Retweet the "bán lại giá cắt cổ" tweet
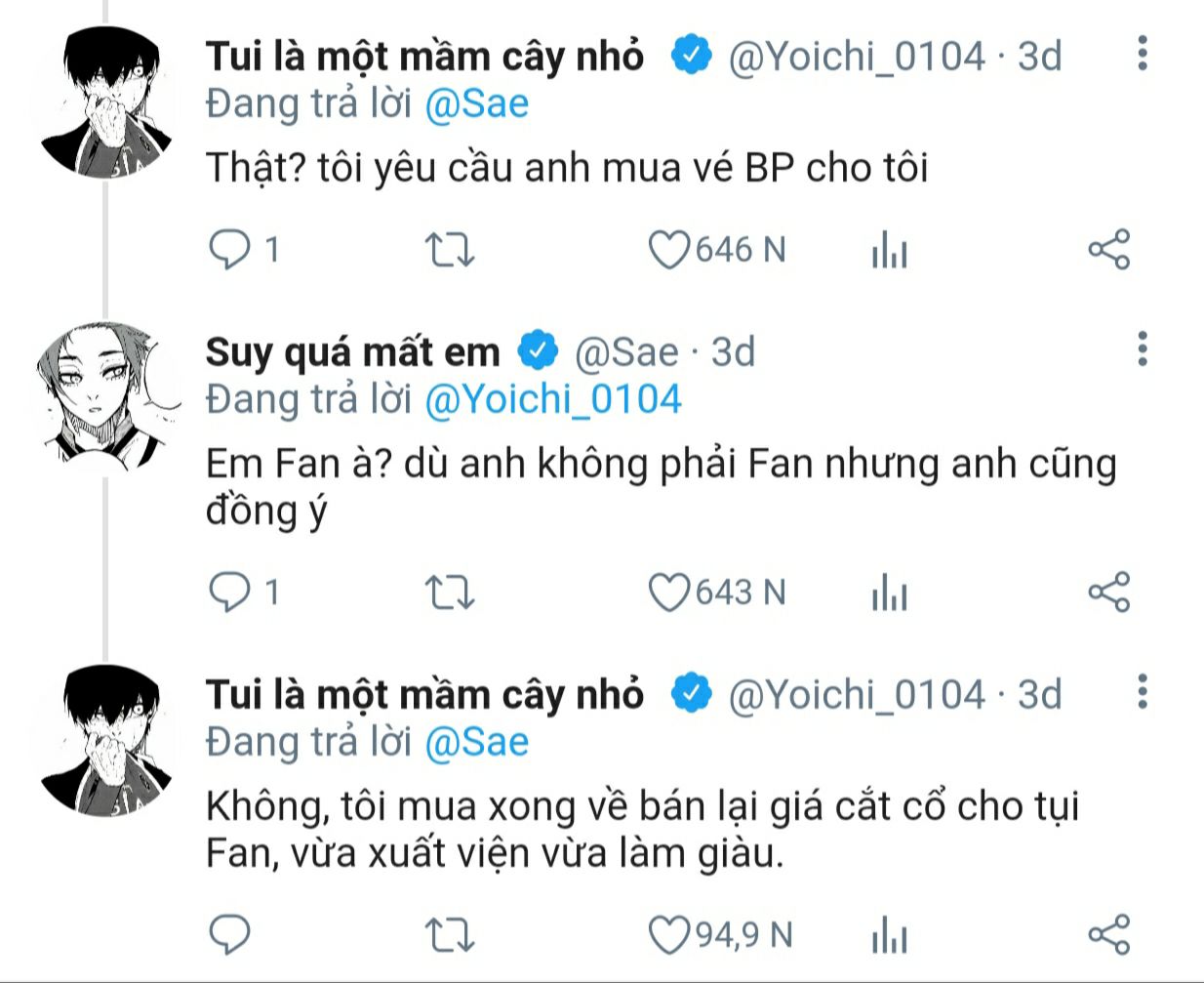 pos(450,934)
